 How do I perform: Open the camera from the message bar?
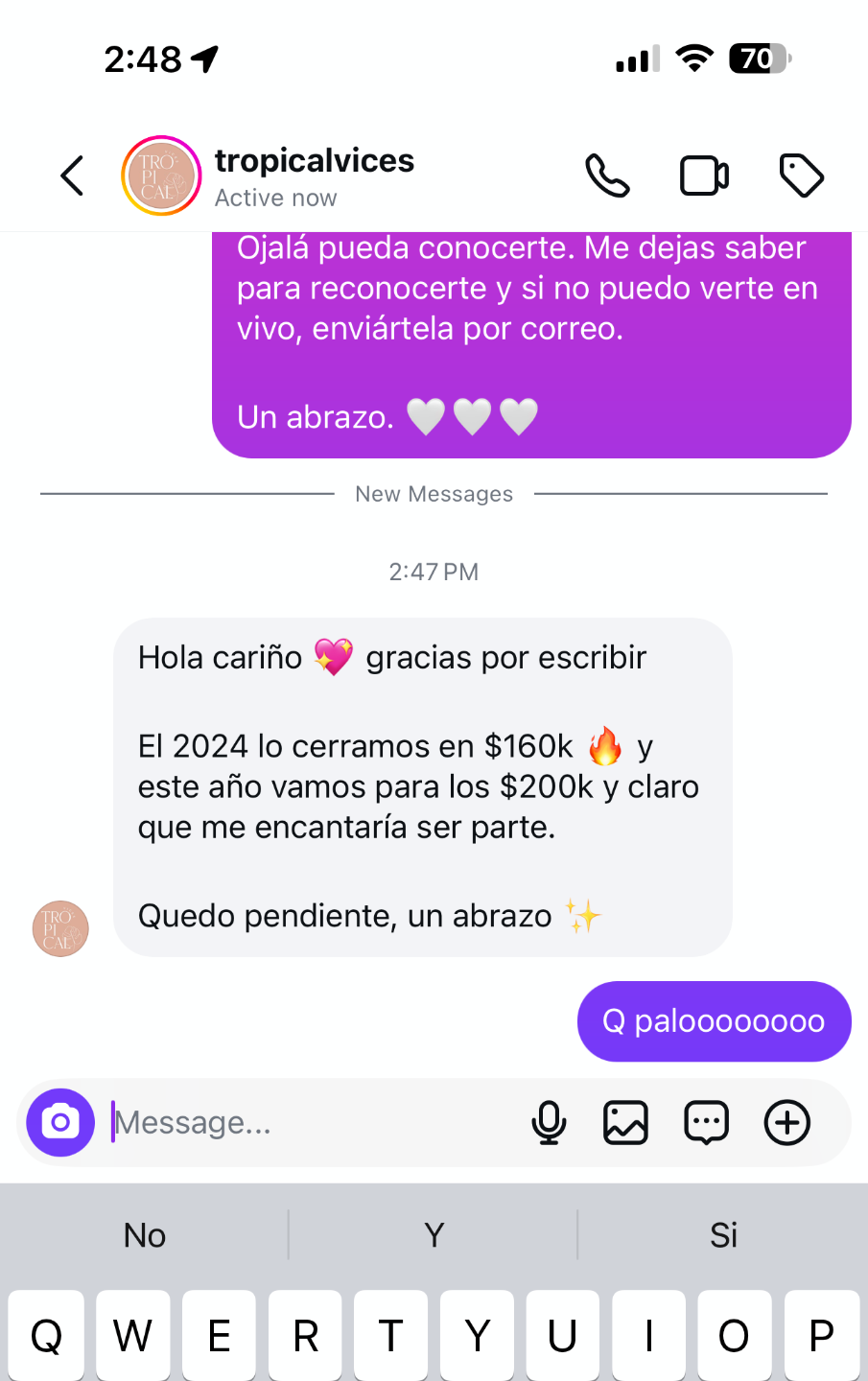[x=60, y=1122]
